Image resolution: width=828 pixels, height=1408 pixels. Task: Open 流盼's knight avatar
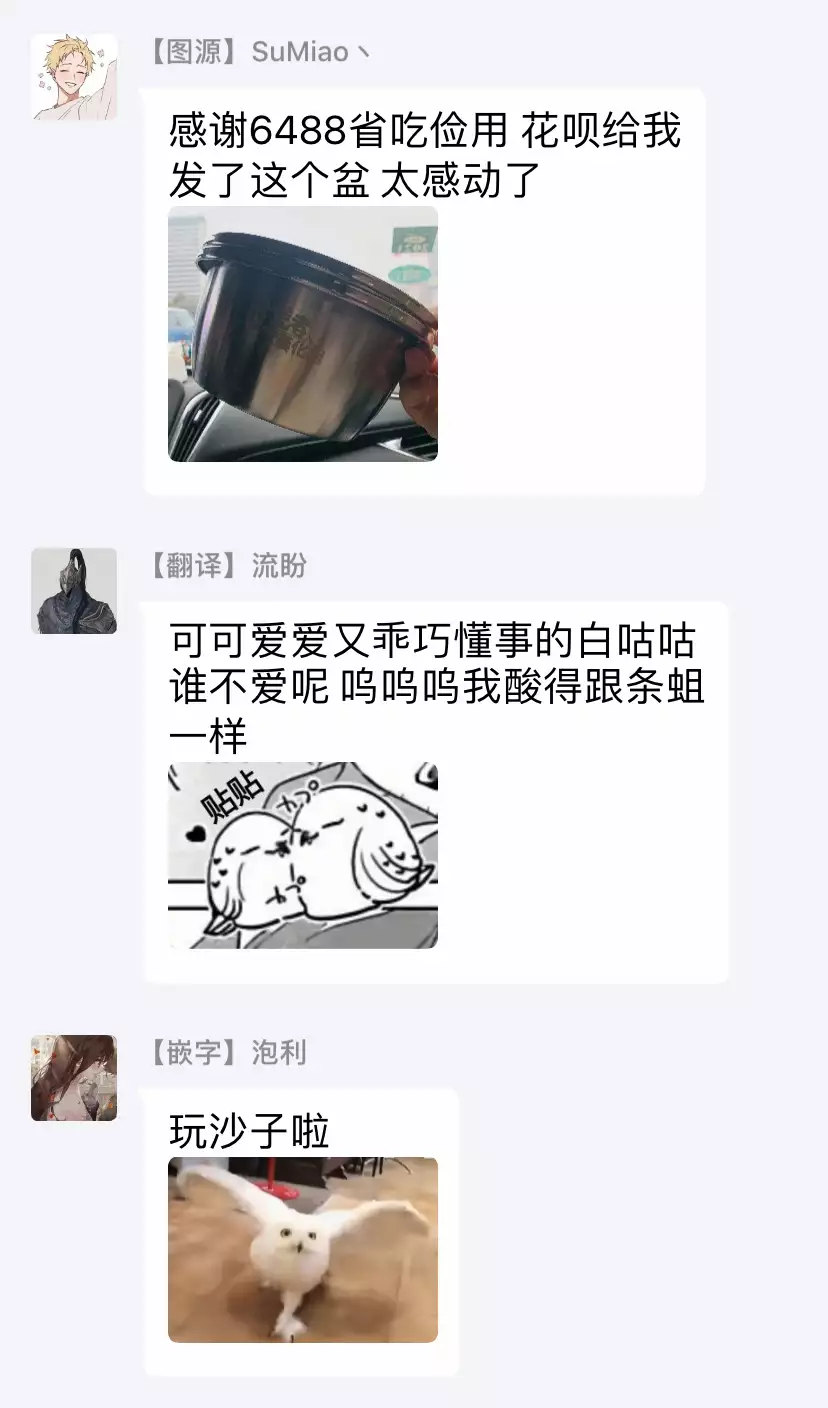pos(74,591)
